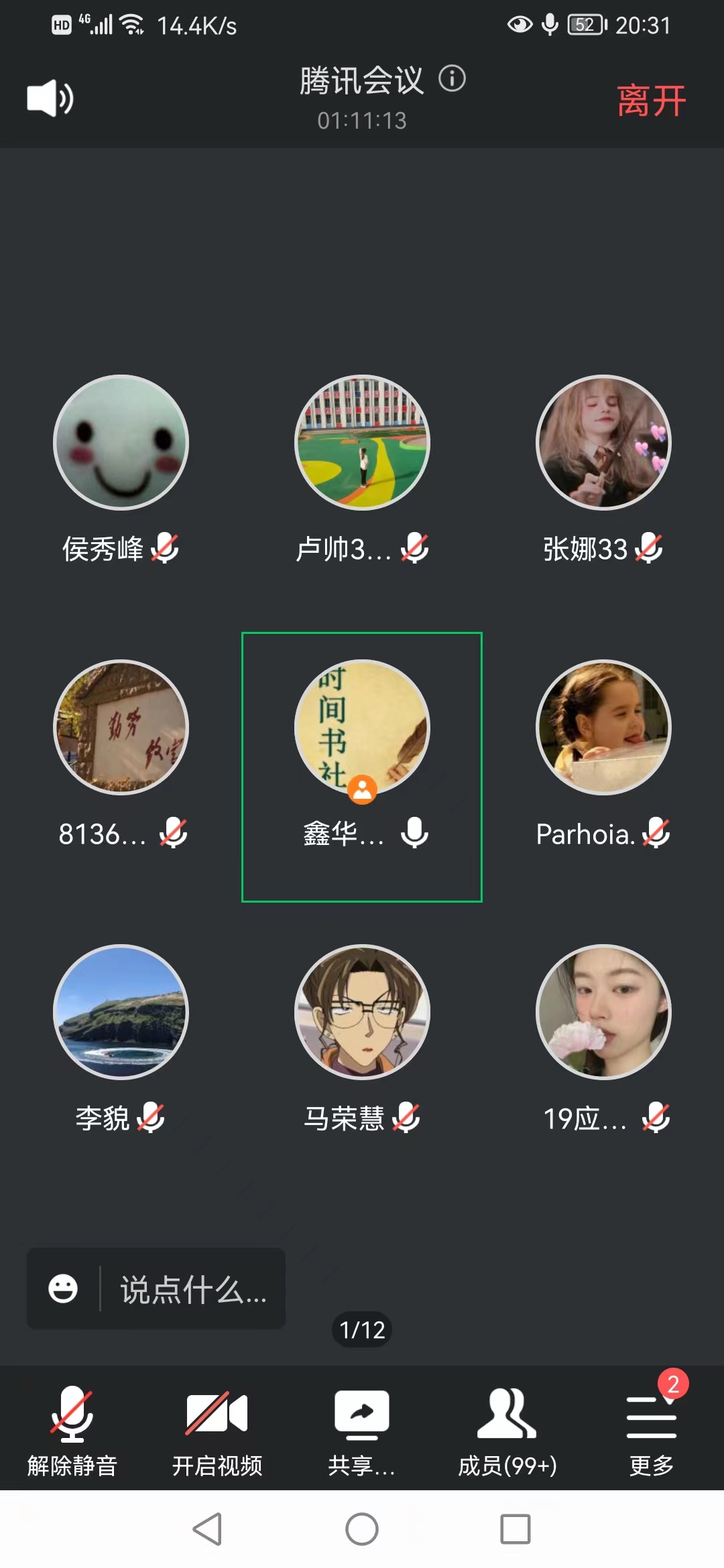Select participant 李貌
This screenshot has height=1568, width=724.
(121, 1012)
